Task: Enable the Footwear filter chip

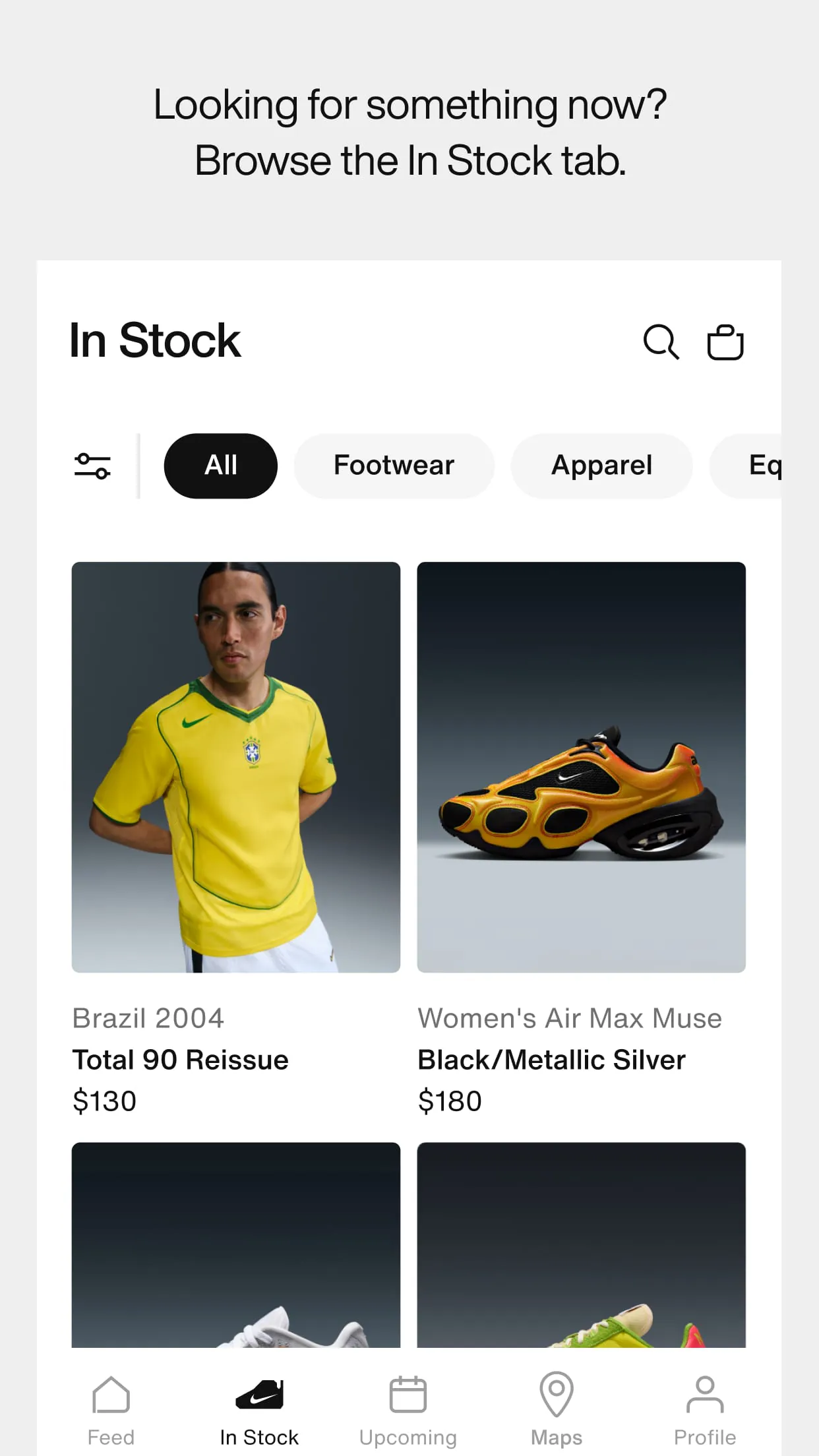Action: [394, 465]
